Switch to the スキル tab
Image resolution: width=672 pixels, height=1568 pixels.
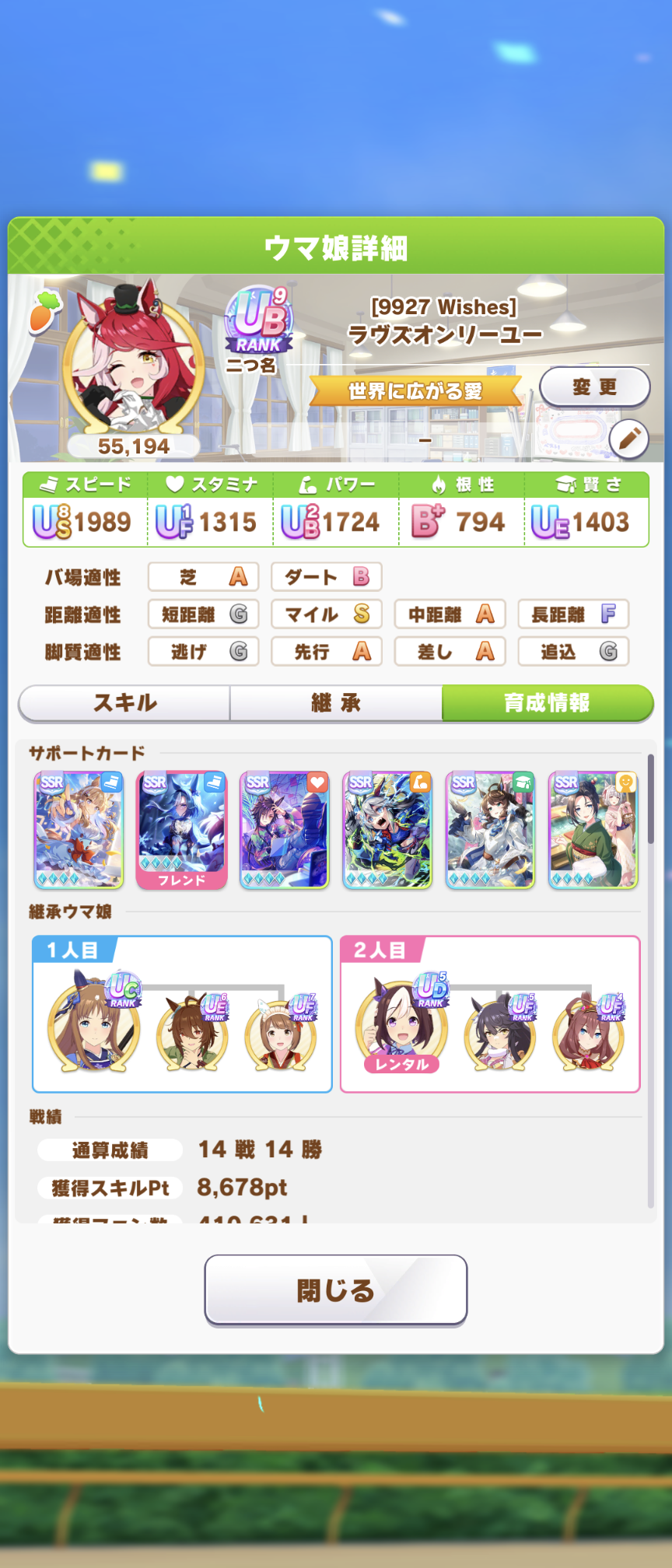[x=124, y=703]
